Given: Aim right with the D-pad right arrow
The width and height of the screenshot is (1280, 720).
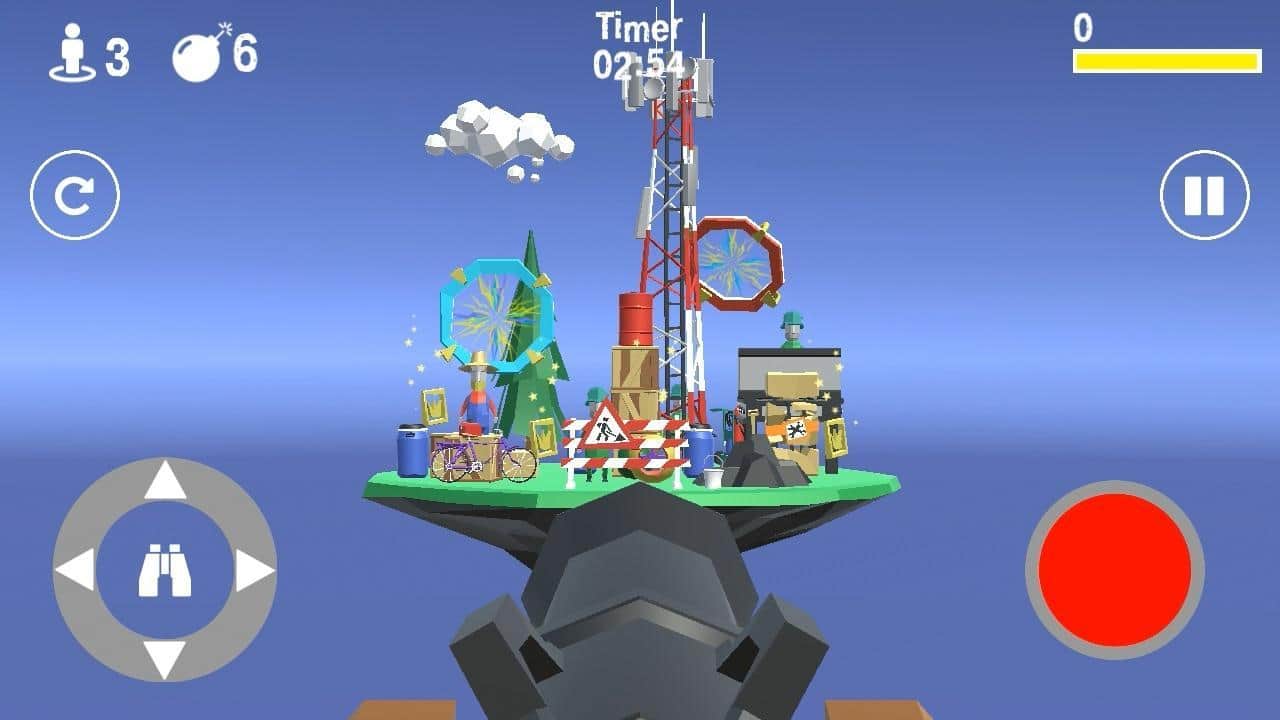Looking at the screenshot, I should click(252, 570).
